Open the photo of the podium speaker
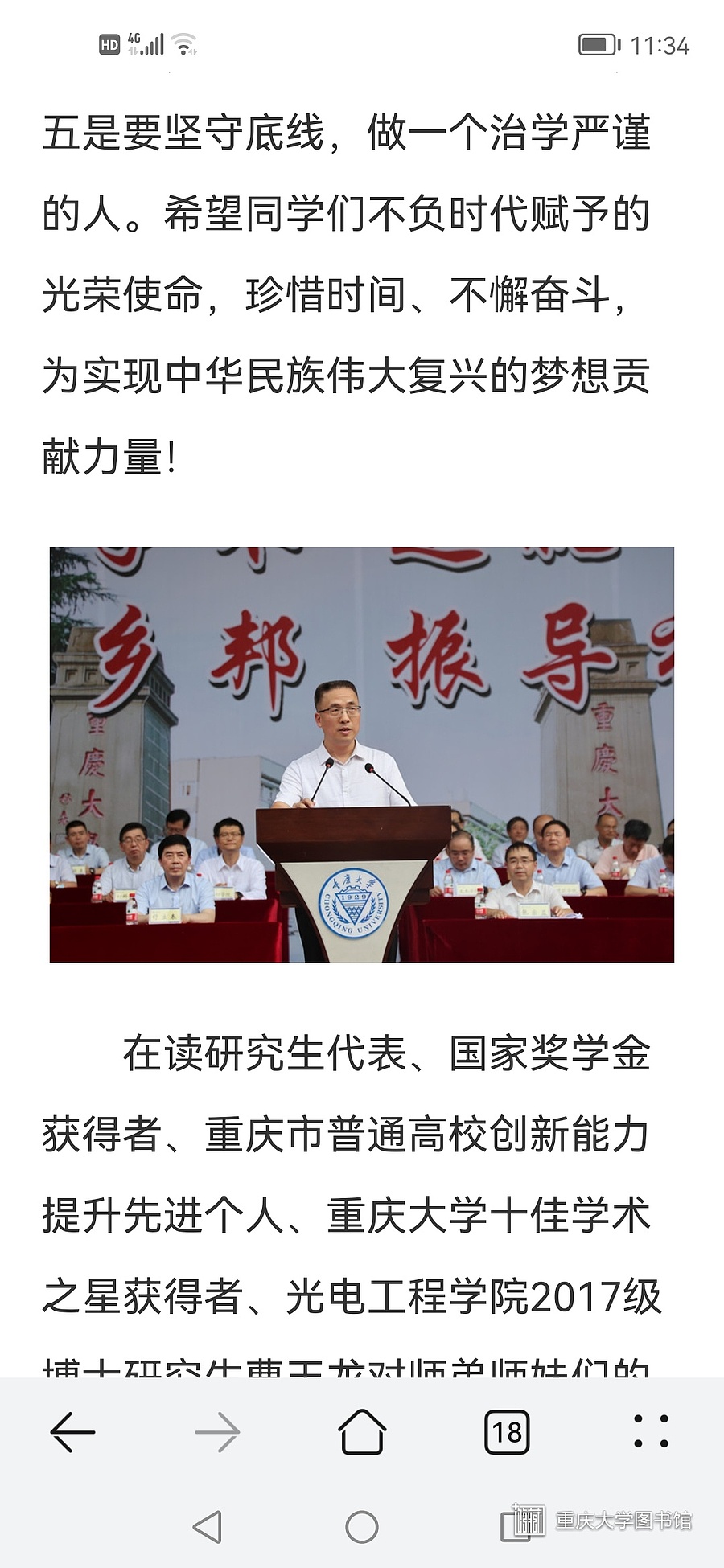 (362, 754)
